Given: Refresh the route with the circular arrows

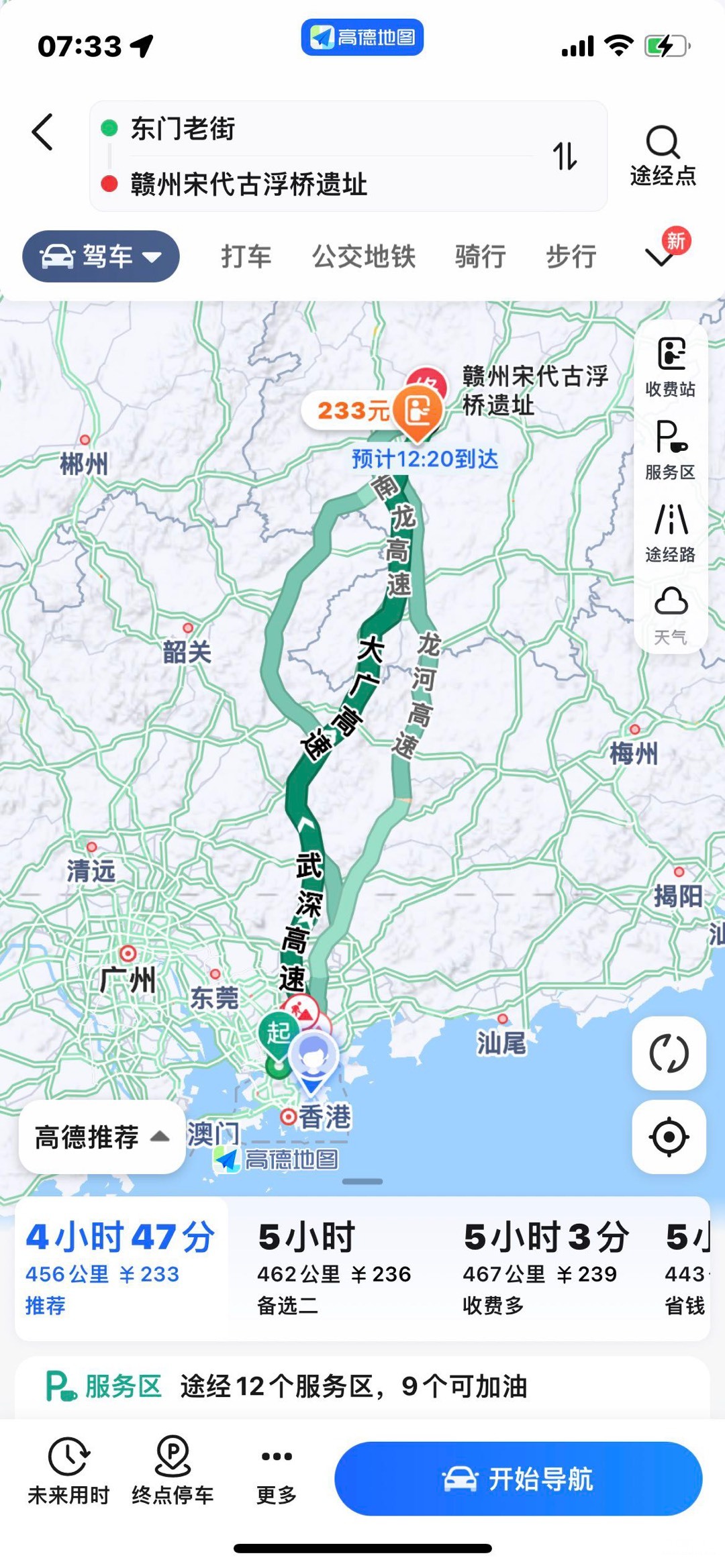Looking at the screenshot, I should tap(669, 1053).
